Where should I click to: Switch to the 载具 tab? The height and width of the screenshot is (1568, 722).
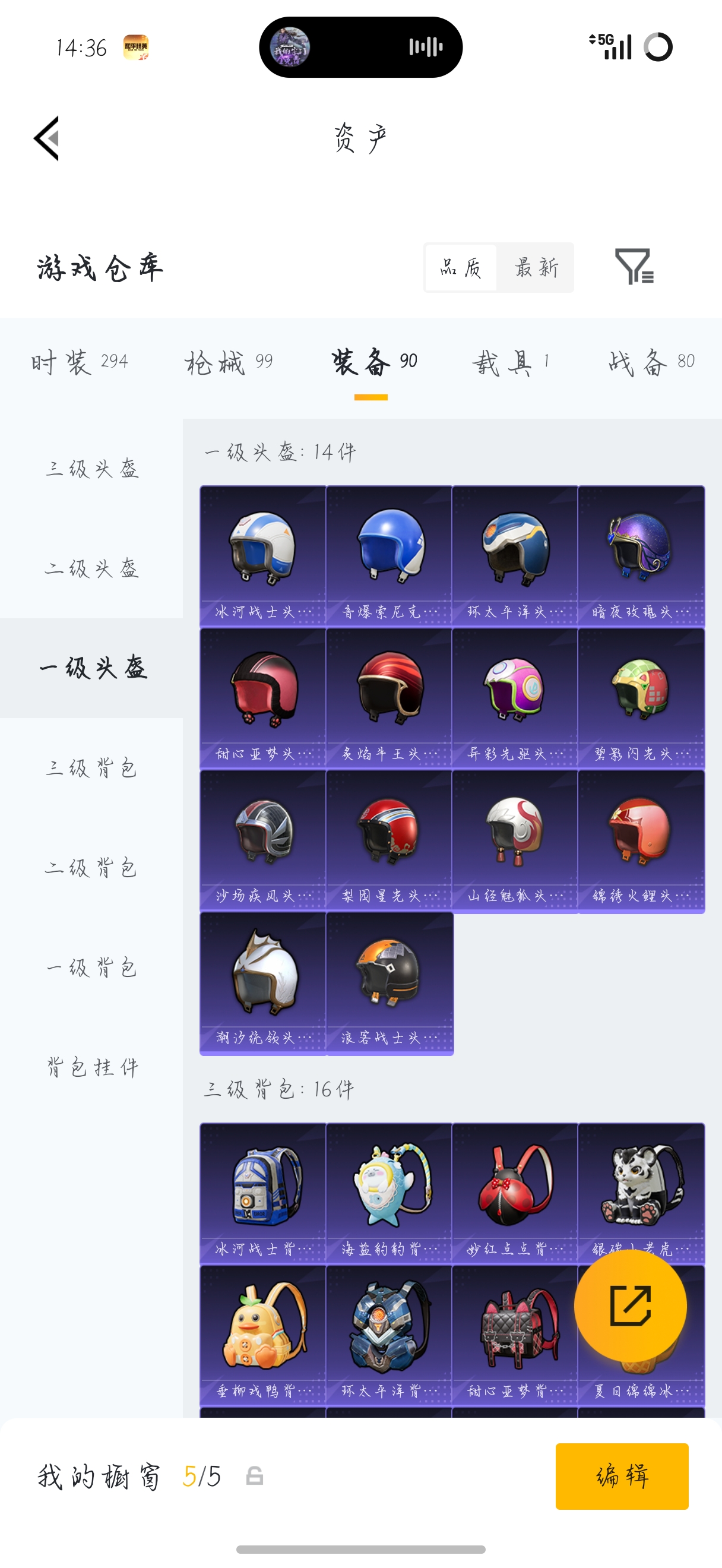[511, 362]
